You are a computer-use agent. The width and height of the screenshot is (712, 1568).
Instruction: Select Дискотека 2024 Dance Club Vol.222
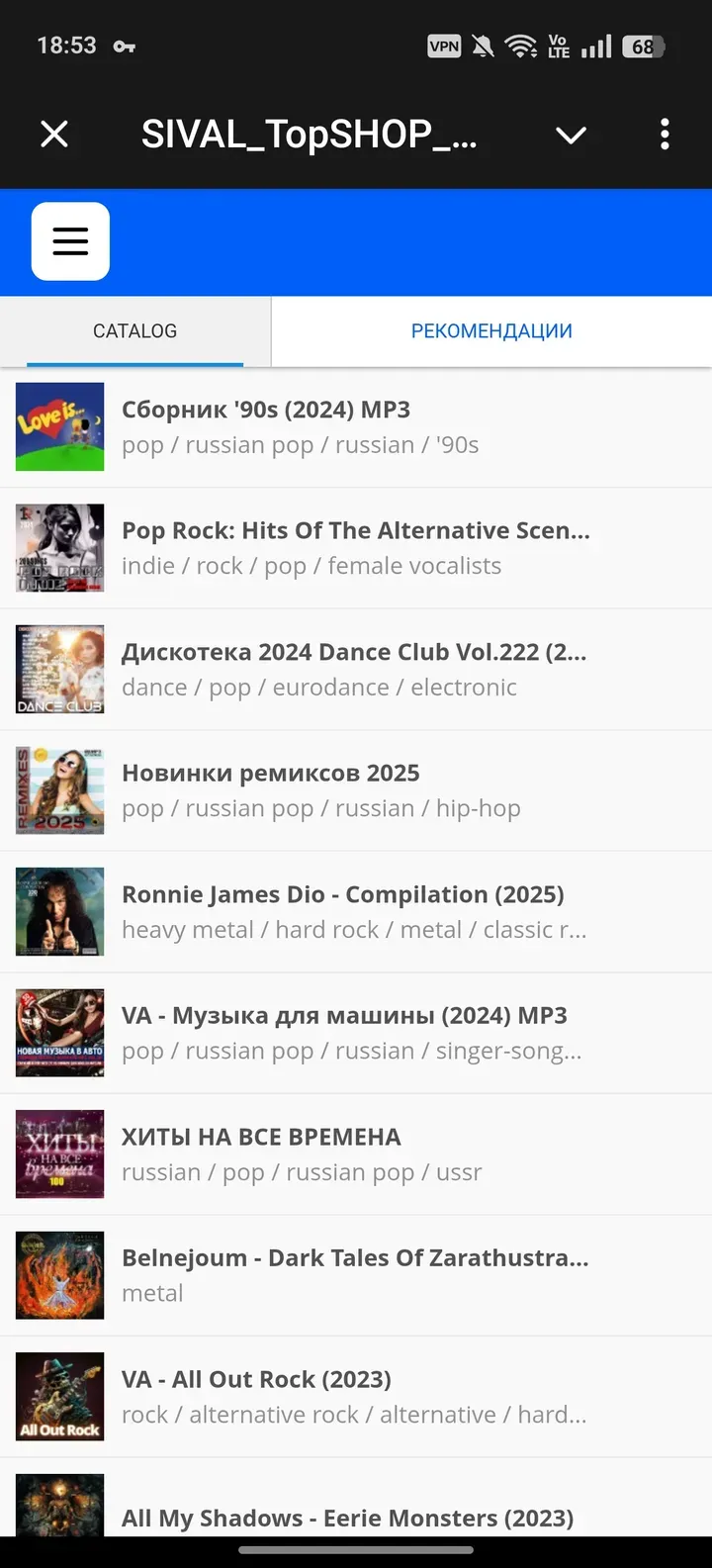356,670
